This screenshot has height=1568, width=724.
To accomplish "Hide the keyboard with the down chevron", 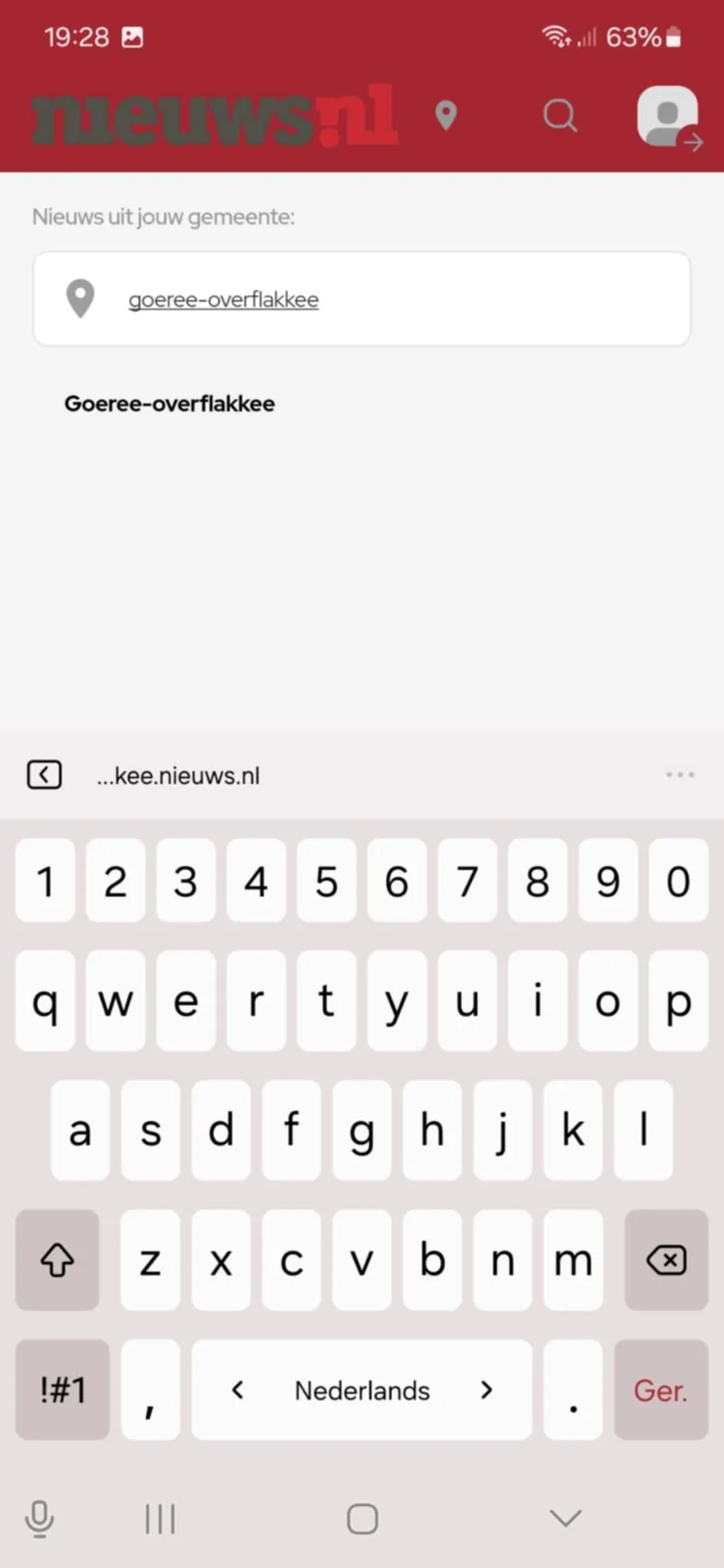I will click(x=565, y=1517).
